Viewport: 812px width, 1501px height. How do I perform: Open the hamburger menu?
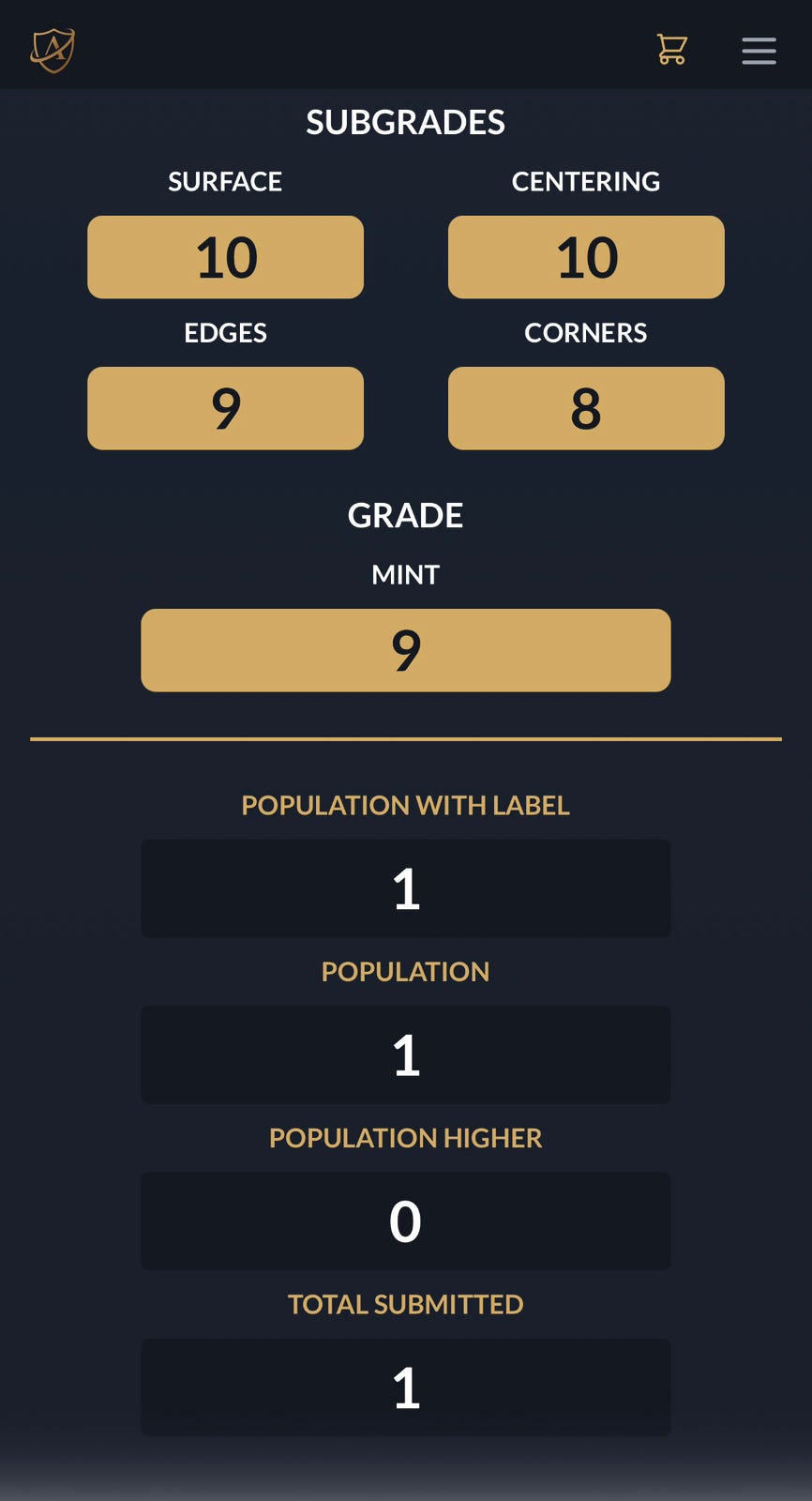pos(759,51)
